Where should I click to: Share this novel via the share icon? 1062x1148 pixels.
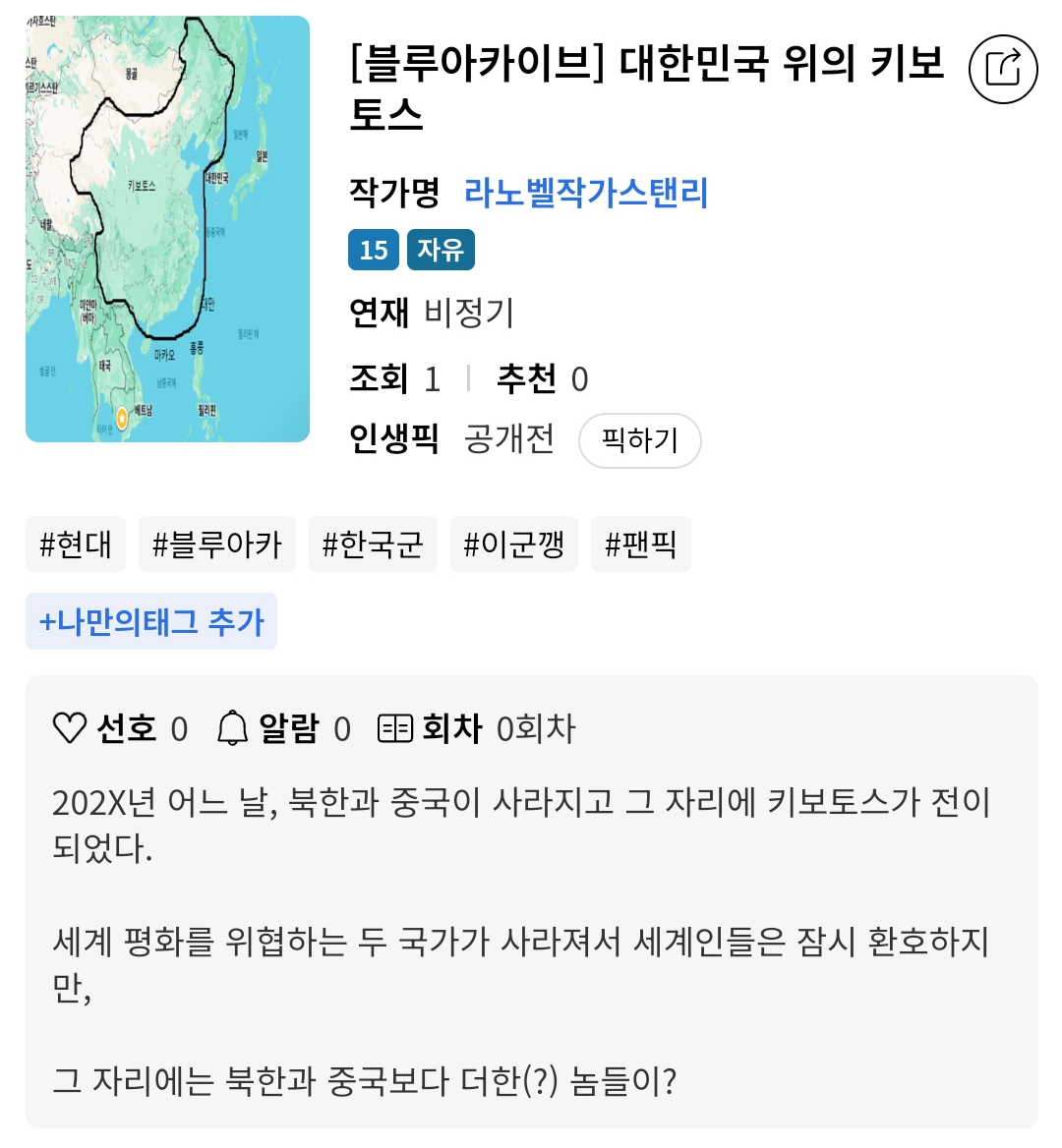coord(1002,69)
